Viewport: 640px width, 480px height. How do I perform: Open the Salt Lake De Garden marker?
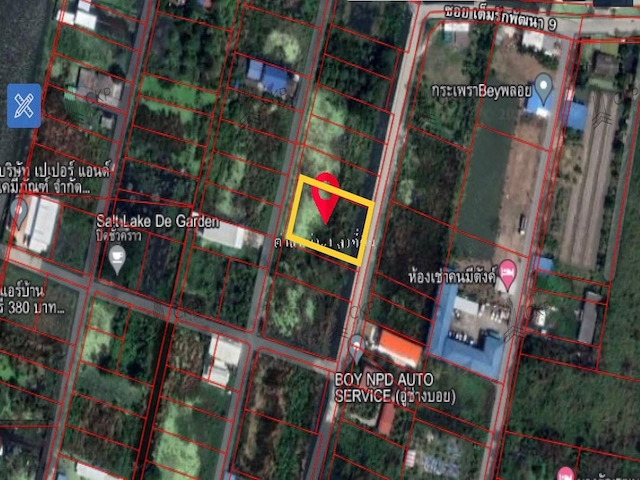click(x=118, y=261)
